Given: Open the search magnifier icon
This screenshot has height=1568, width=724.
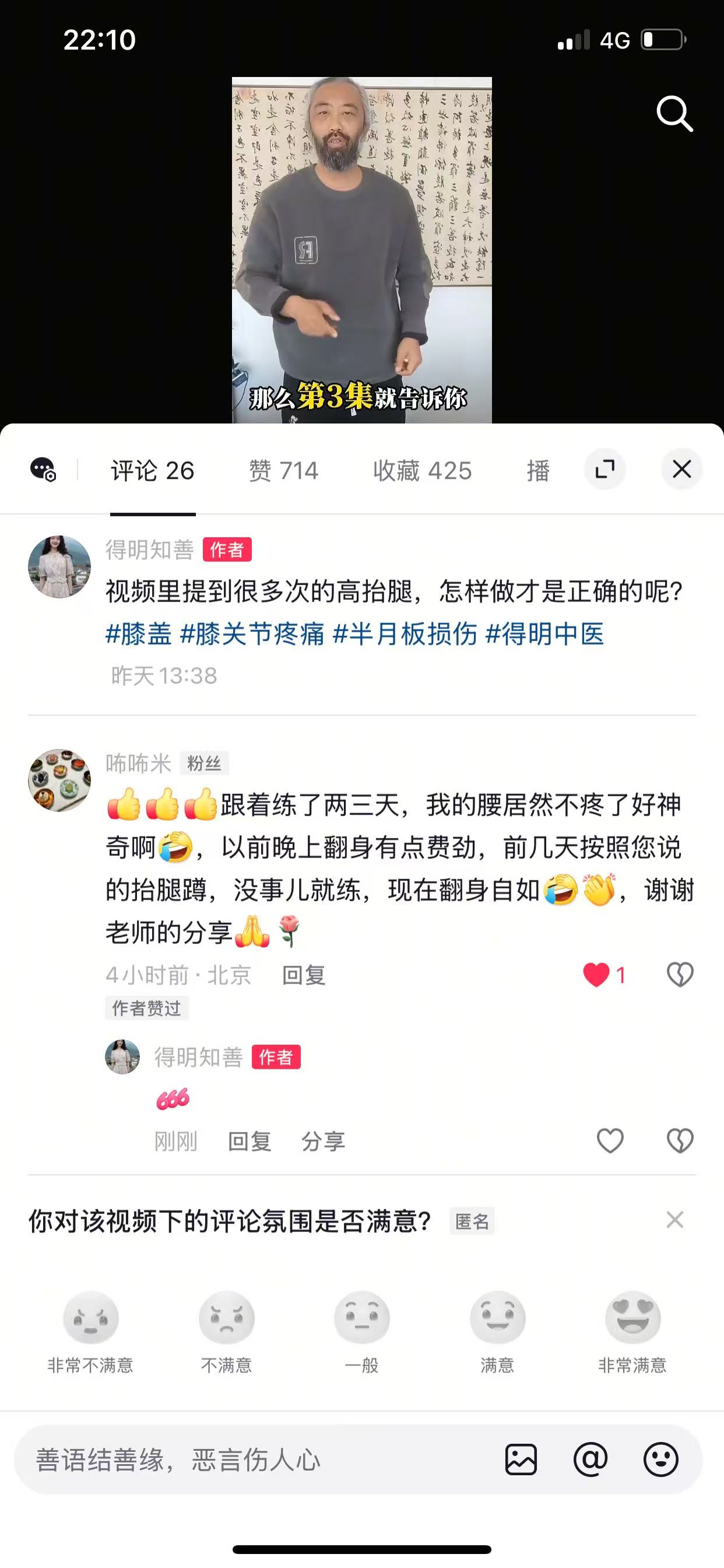Looking at the screenshot, I should (674, 113).
